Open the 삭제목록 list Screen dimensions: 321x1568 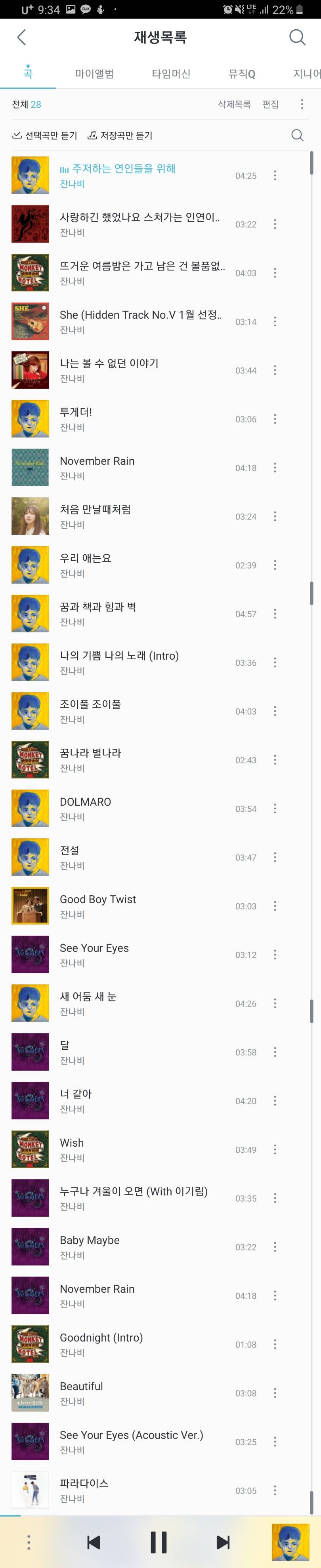[234, 104]
